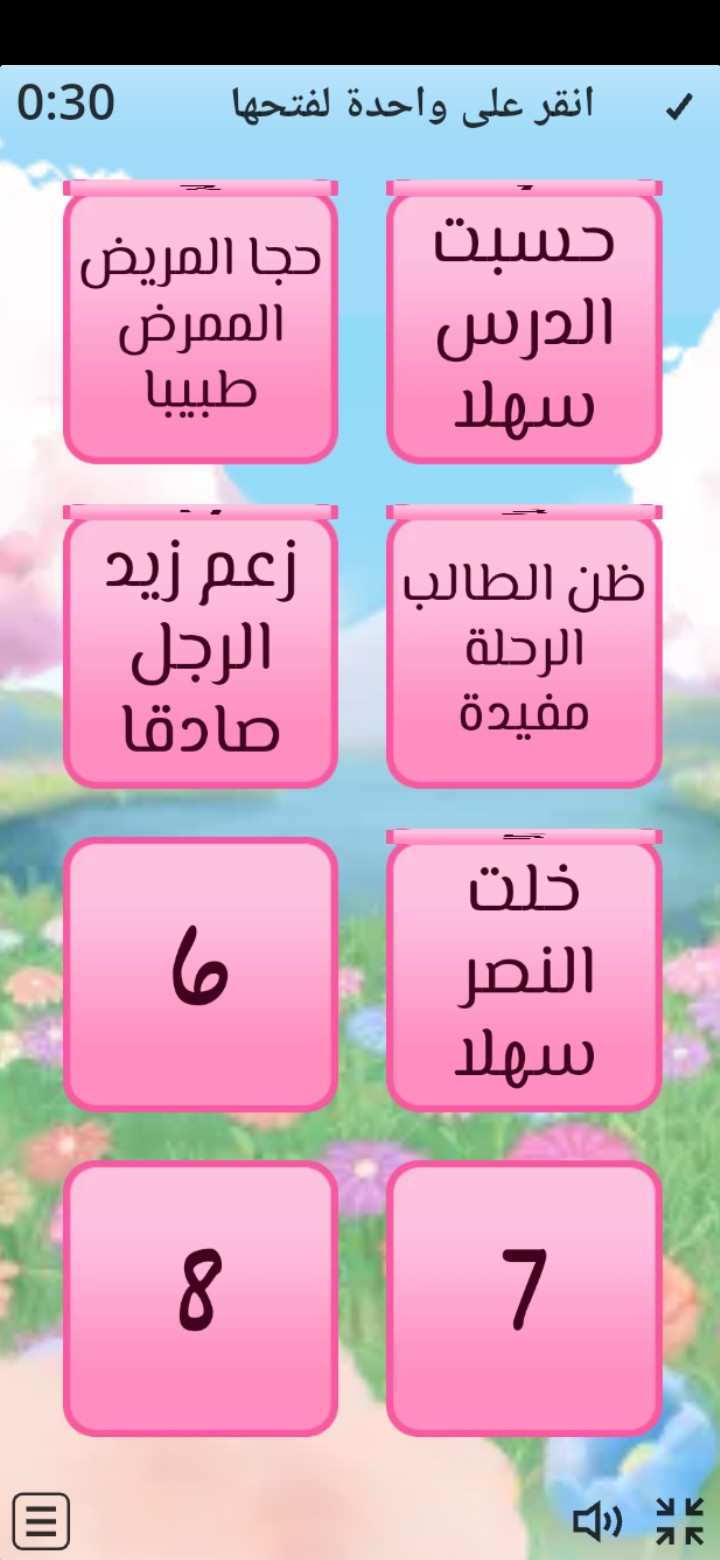The height and width of the screenshot is (1560, 720).
Task: Open box number 6
Action: tap(200, 975)
